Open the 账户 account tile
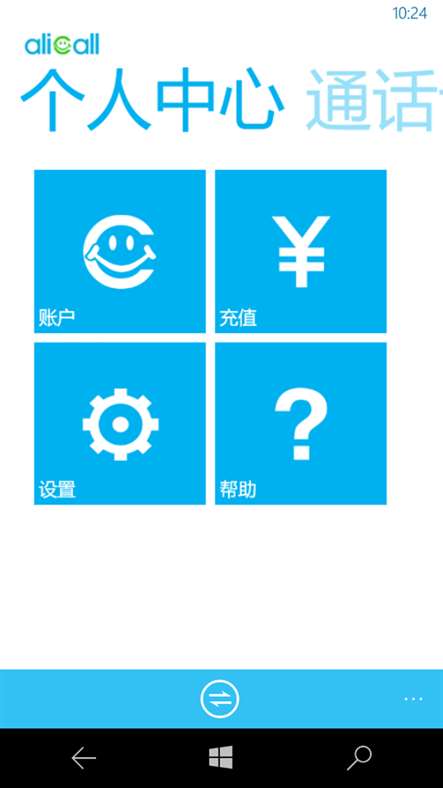 (x=120, y=251)
